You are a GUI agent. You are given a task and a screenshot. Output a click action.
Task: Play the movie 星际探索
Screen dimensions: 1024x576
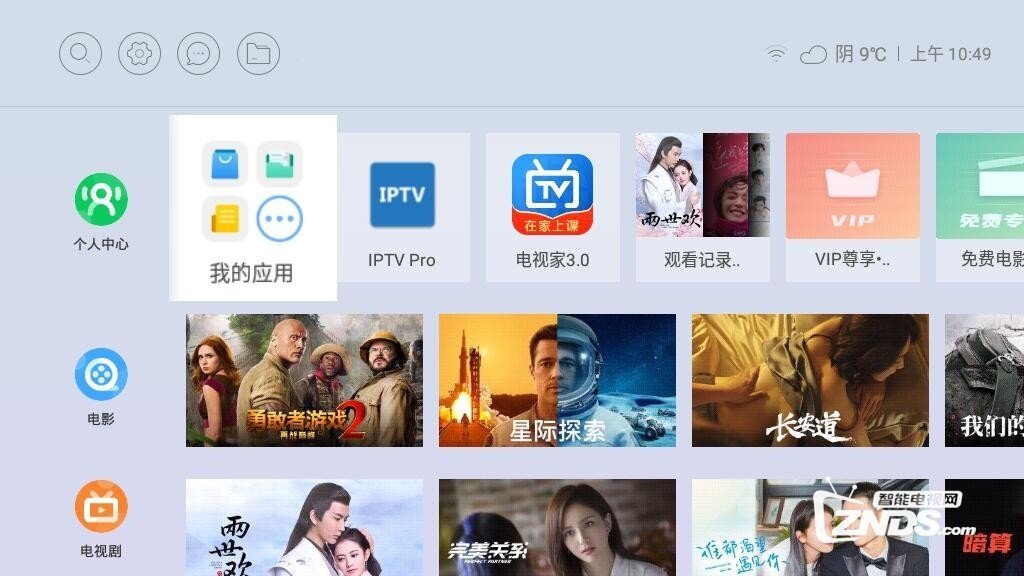557,380
